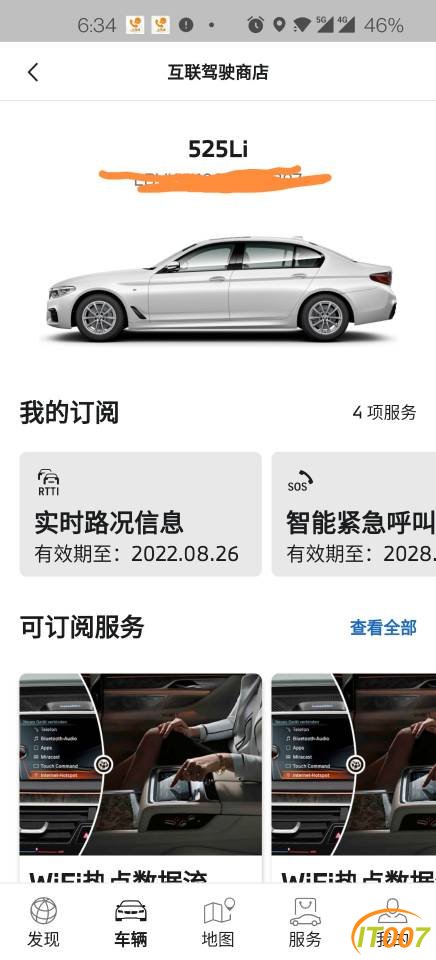Open the first WiFi热点数据流 service card
The image size is (436, 960).
click(141, 778)
